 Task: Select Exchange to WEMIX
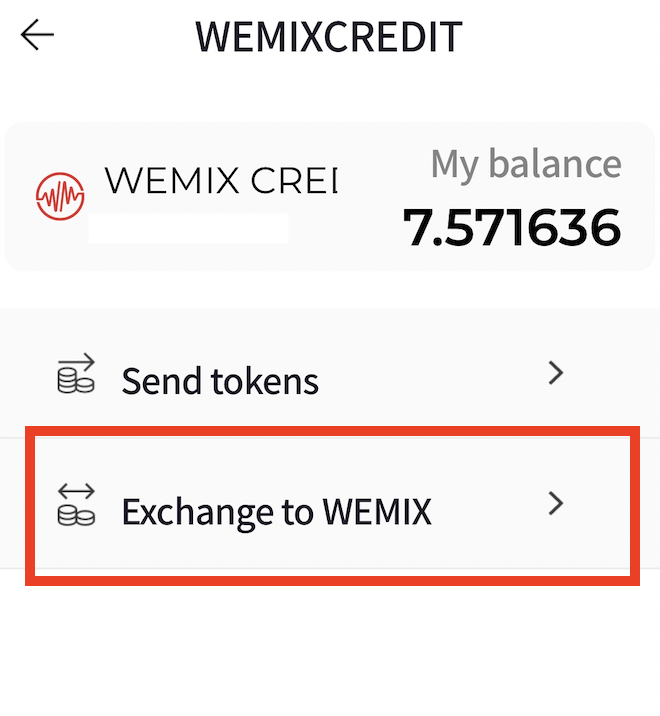click(x=276, y=511)
